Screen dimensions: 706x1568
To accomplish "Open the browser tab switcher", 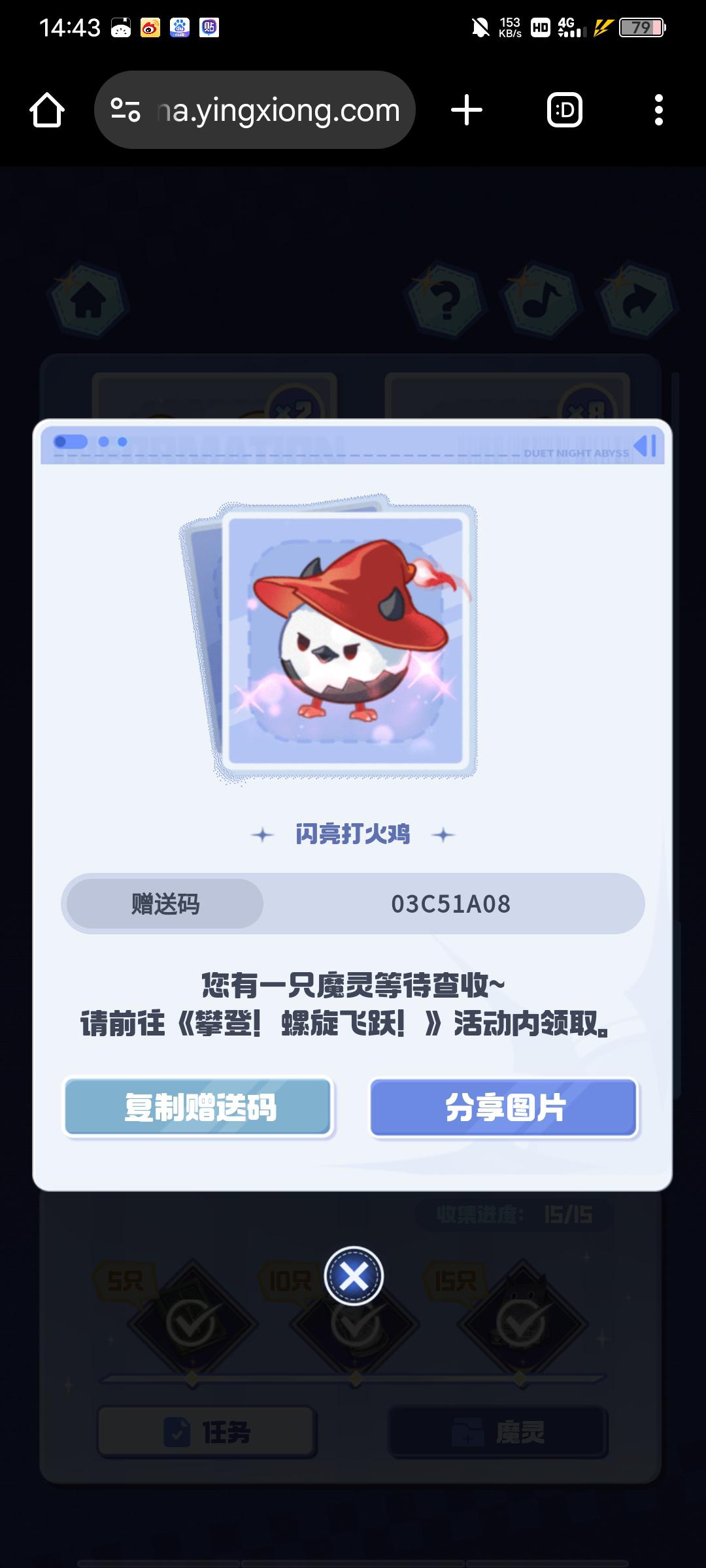I will [564, 110].
